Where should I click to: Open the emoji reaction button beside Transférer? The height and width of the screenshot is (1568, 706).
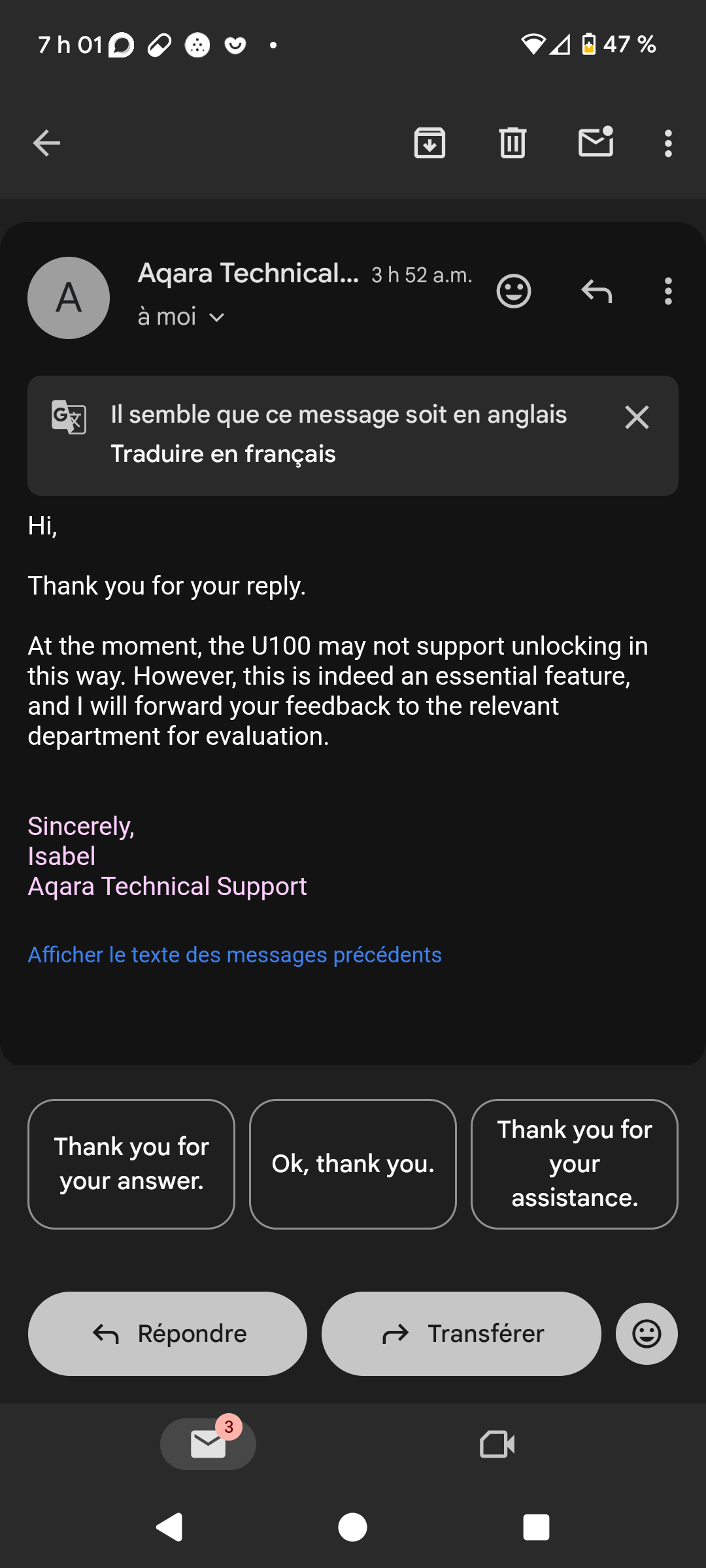click(x=647, y=1333)
